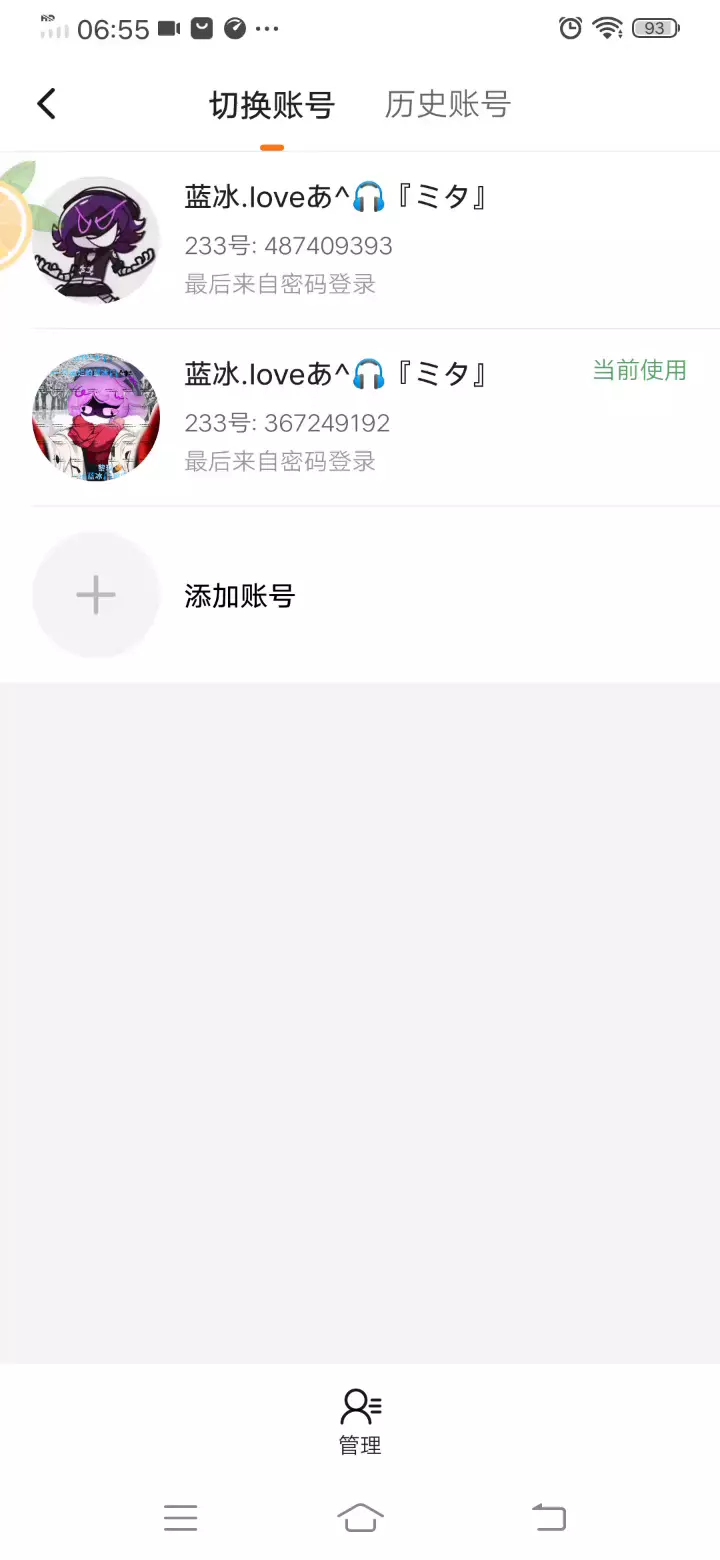Tap 添加账号 to add an account
The height and width of the screenshot is (1560, 720).
tap(239, 596)
